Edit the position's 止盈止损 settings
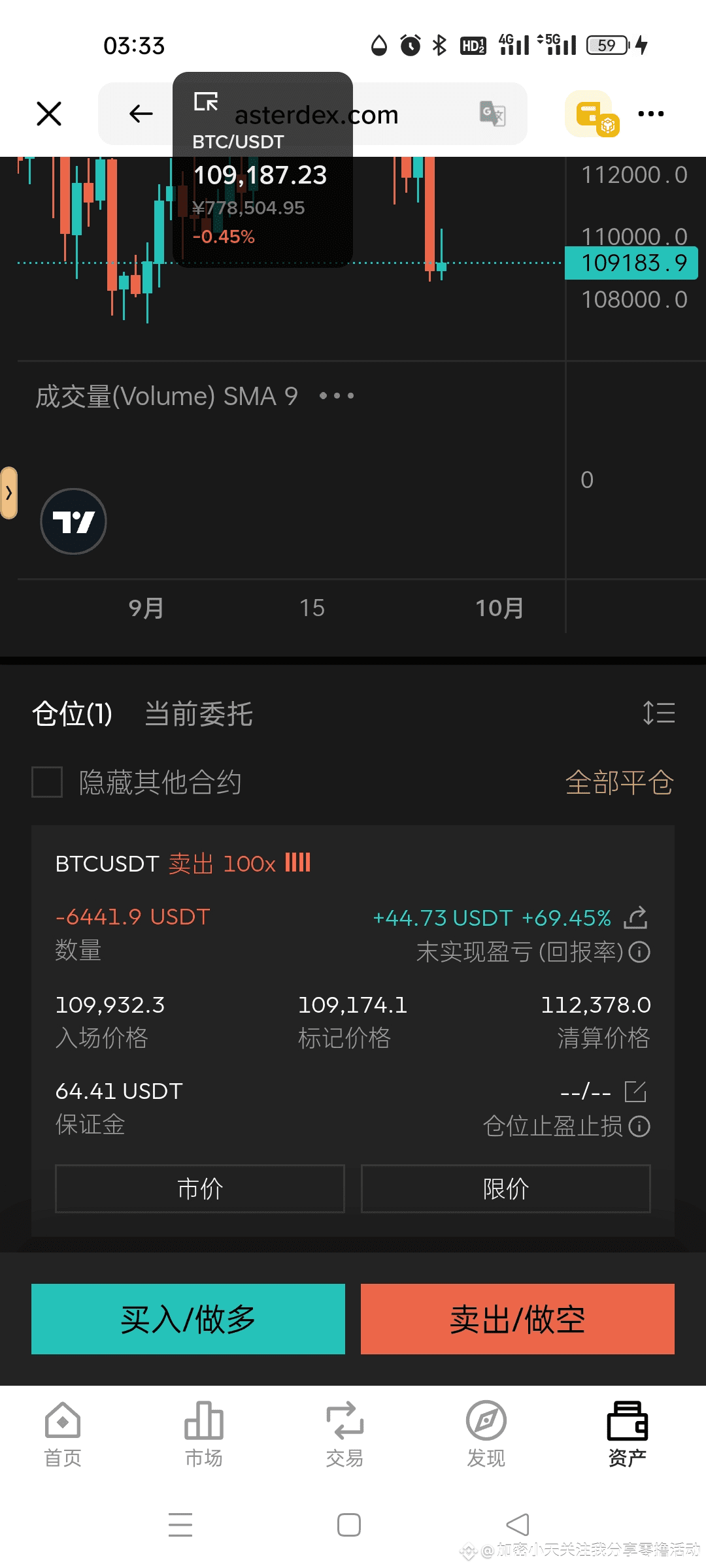The height and width of the screenshot is (1568, 706). pos(635,1091)
